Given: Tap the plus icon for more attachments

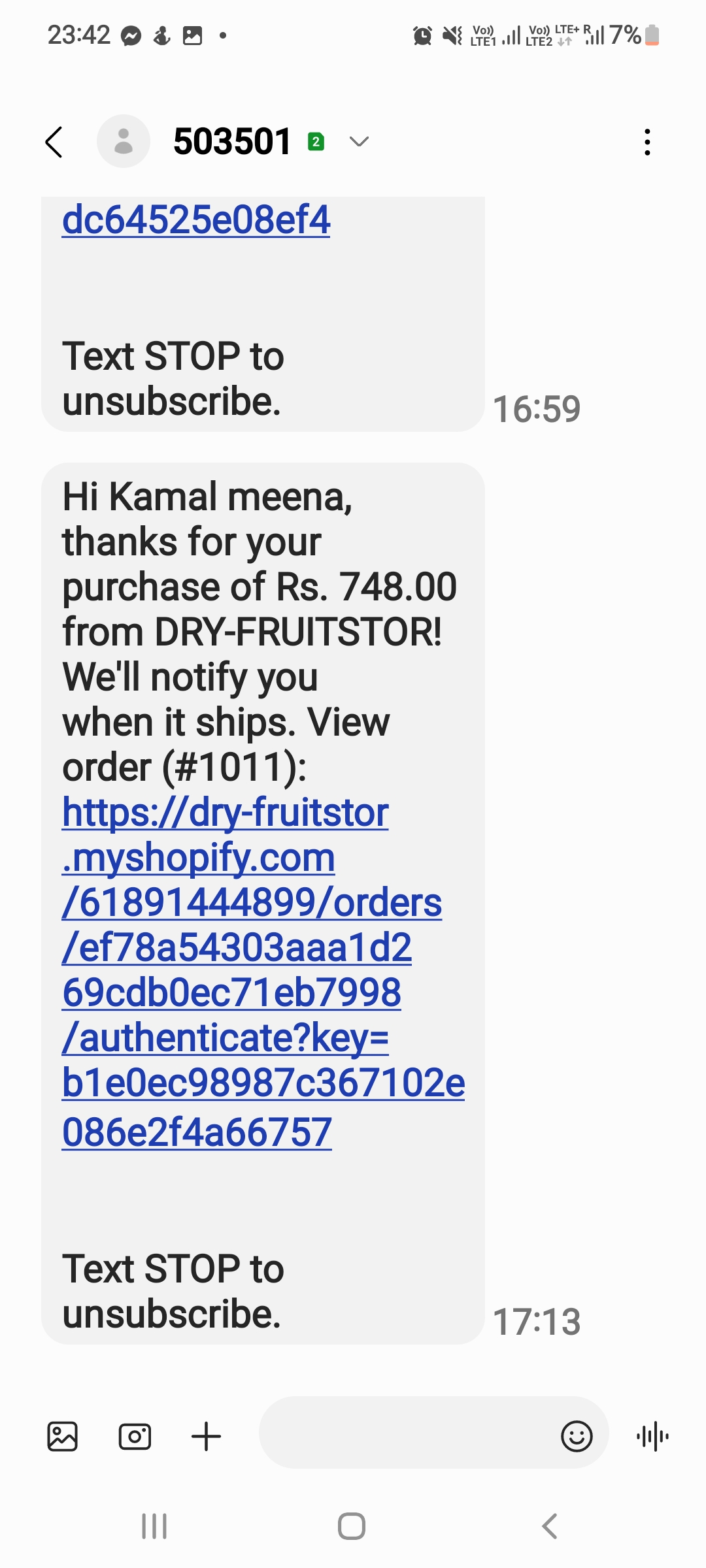Looking at the screenshot, I should tap(206, 1436).
